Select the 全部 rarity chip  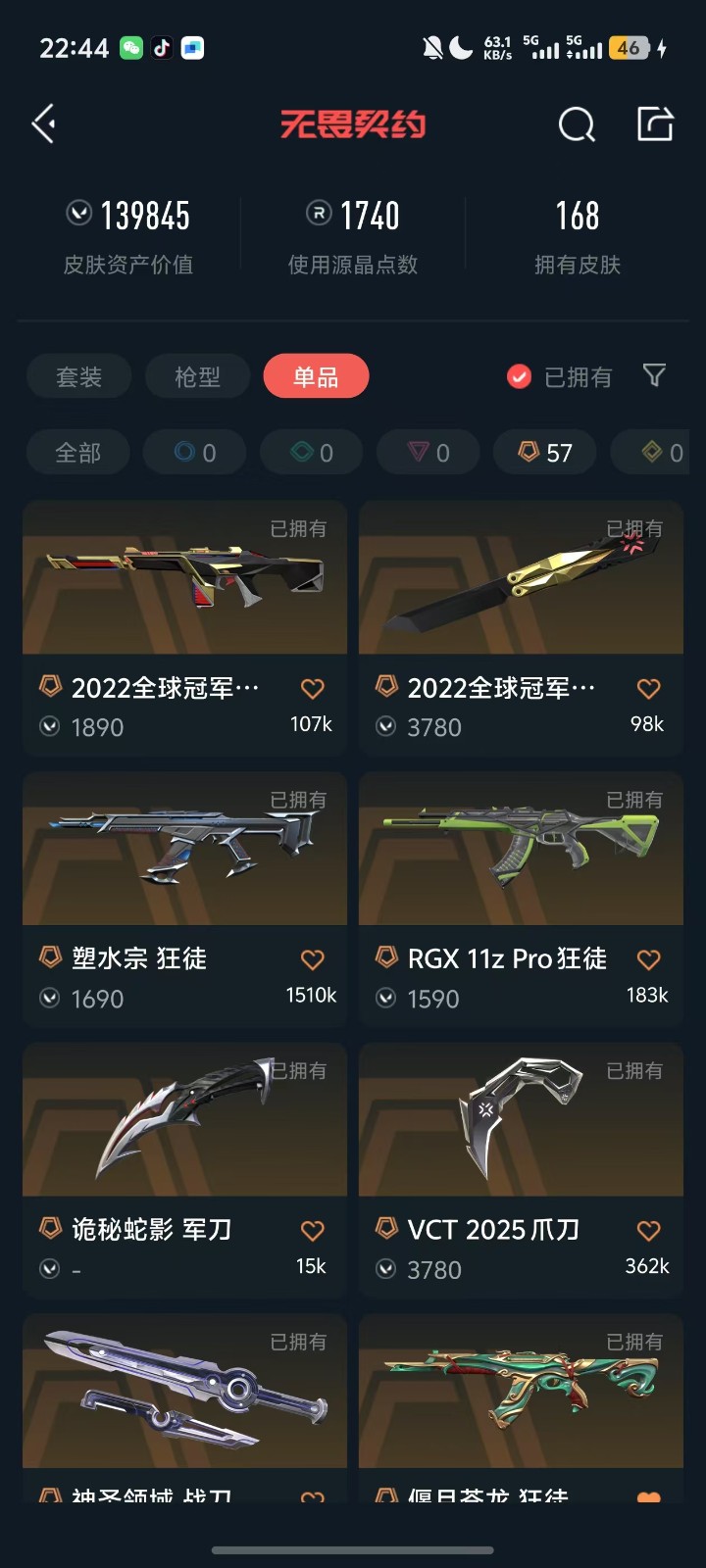78,453
